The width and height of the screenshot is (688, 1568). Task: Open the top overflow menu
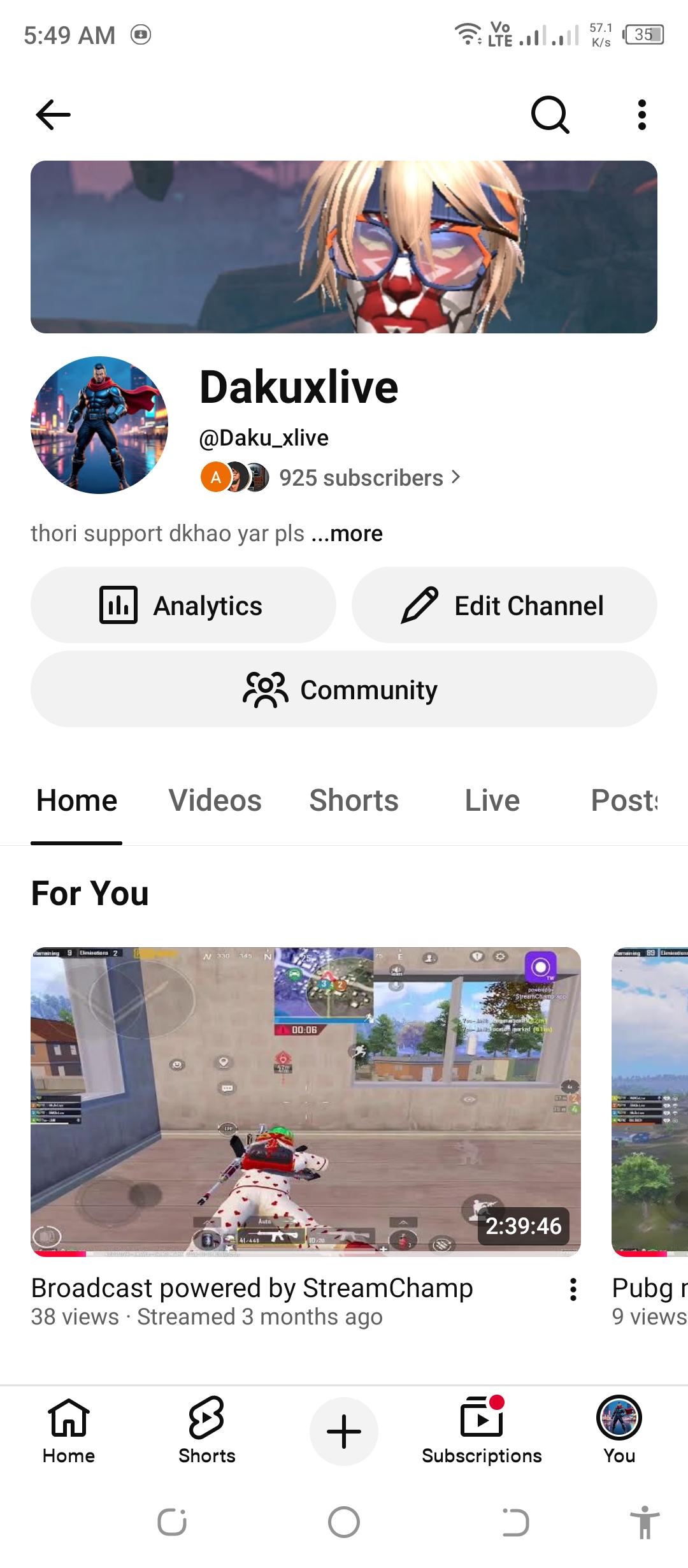(642, 115)
